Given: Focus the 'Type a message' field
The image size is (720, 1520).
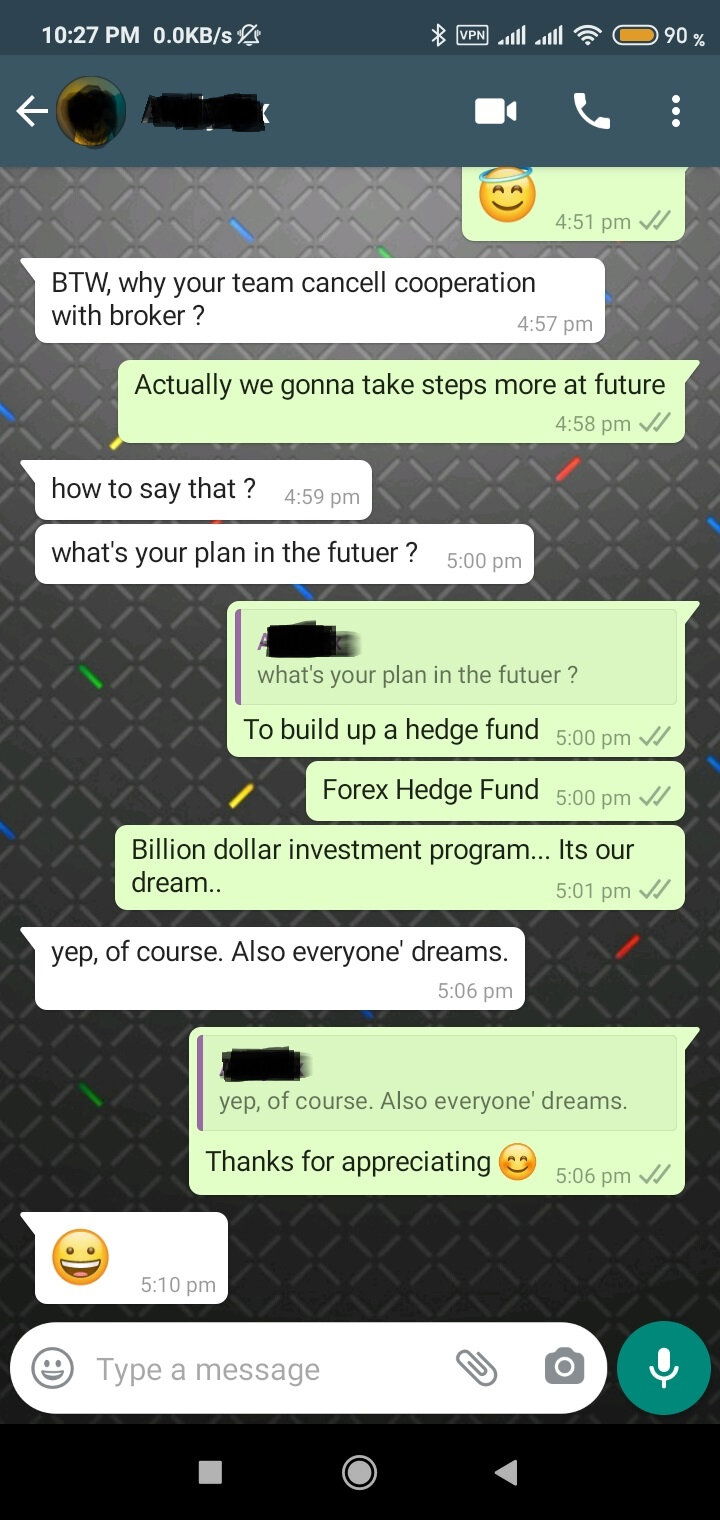Looking at the screenshot, I should pyautogui.click(x=260, y=1369).
